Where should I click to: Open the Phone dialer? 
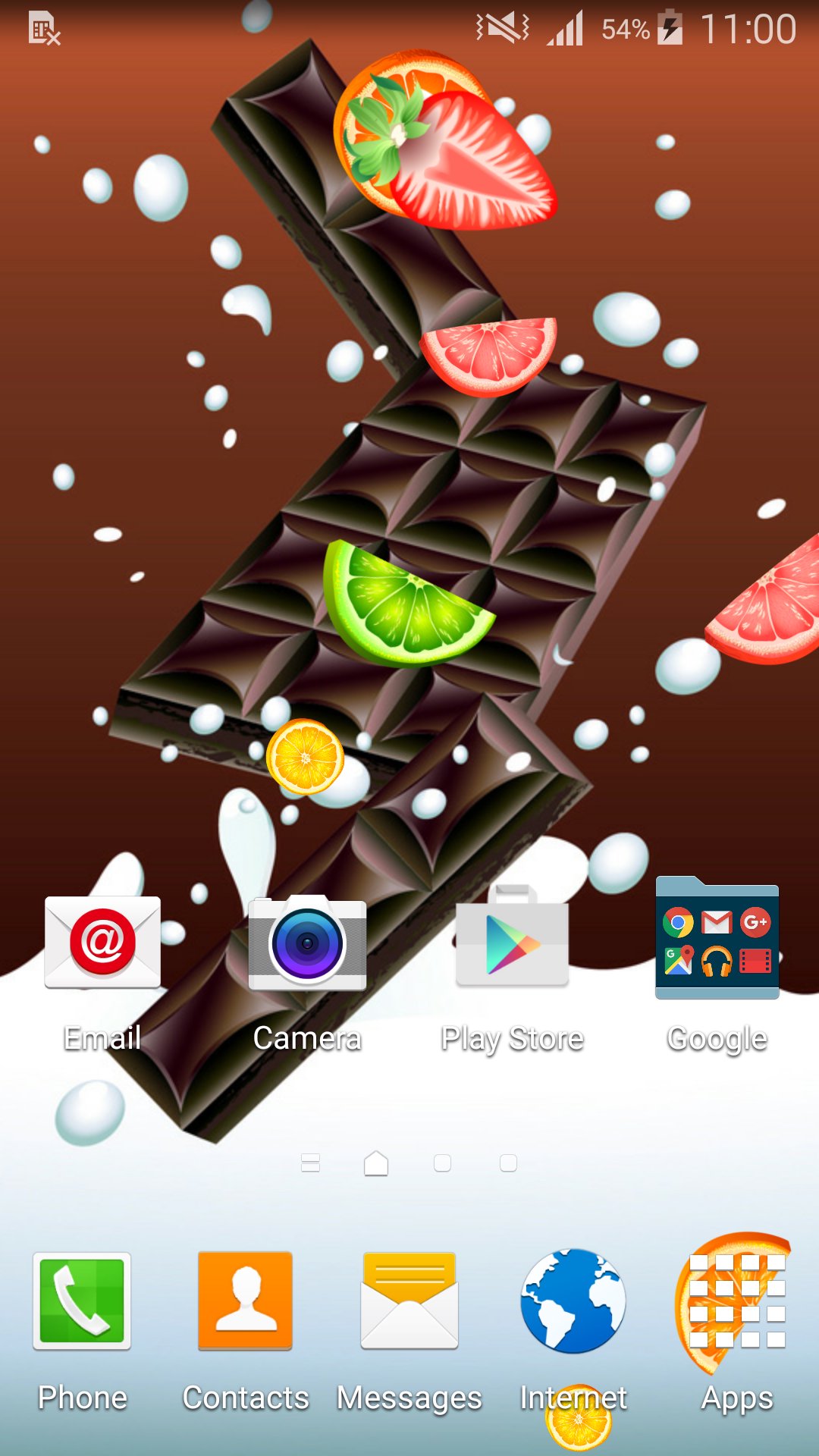80,1301
